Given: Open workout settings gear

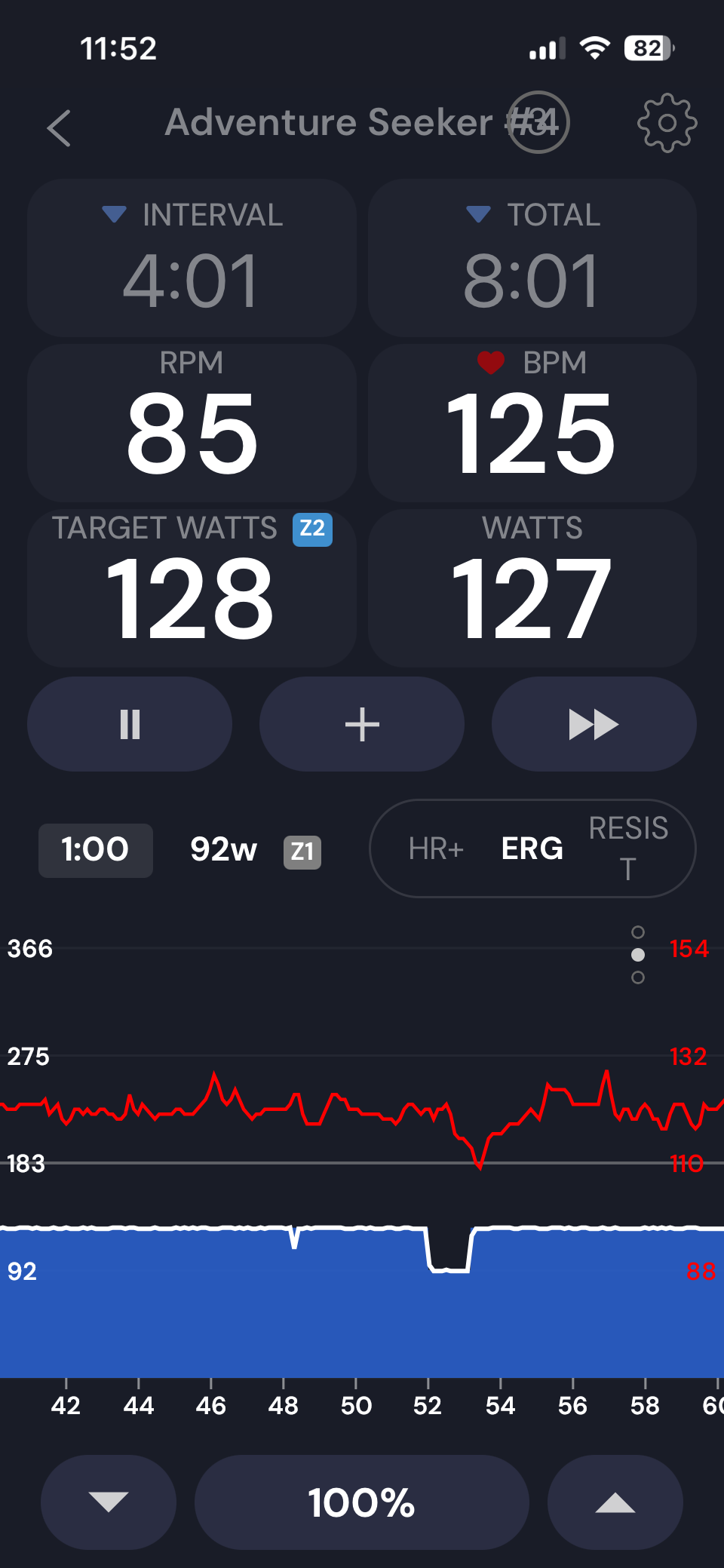Looking at the screenshot, I should (x=667, y=123).
